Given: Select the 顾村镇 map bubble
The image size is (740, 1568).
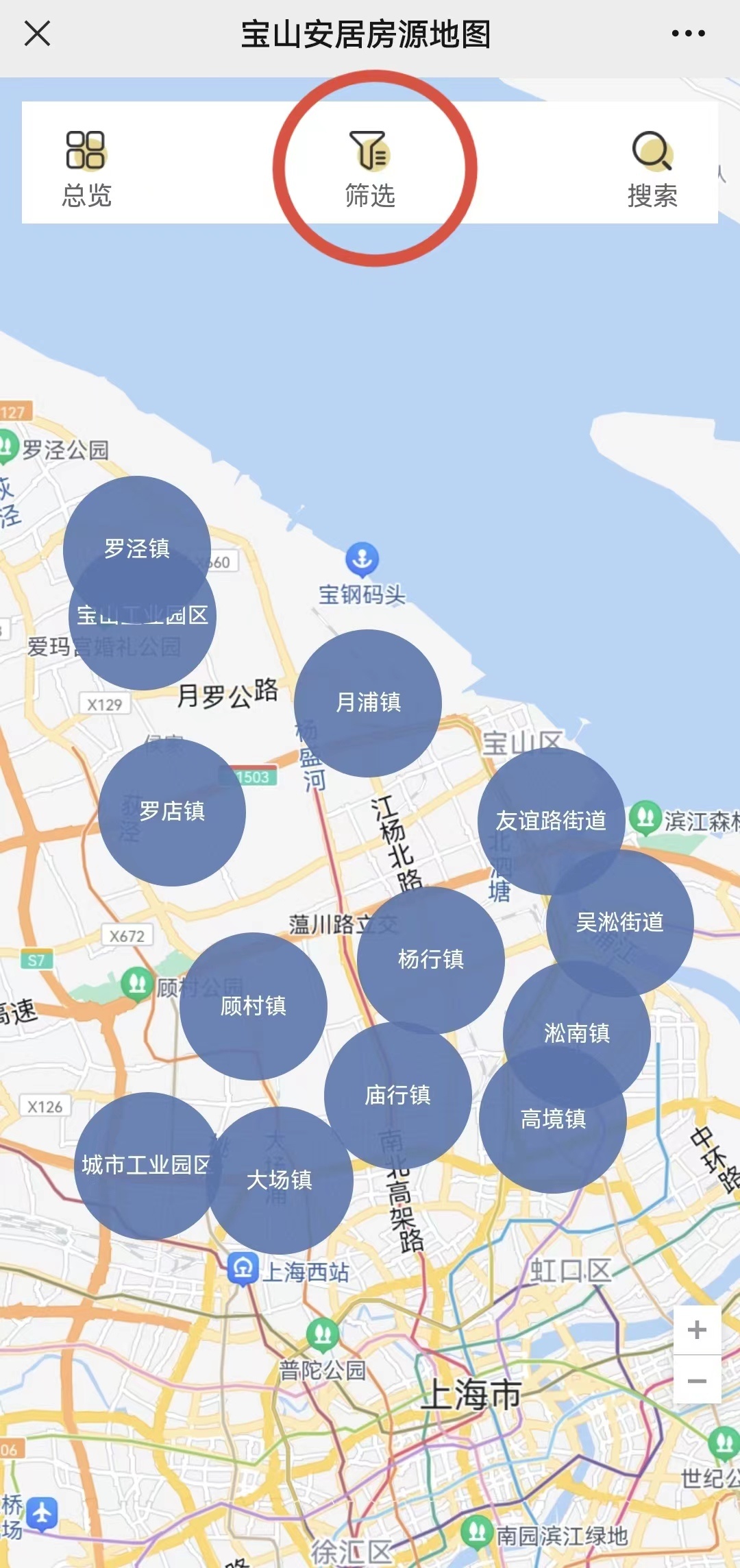Looking at the screenshot, I should pos(253,1006).
